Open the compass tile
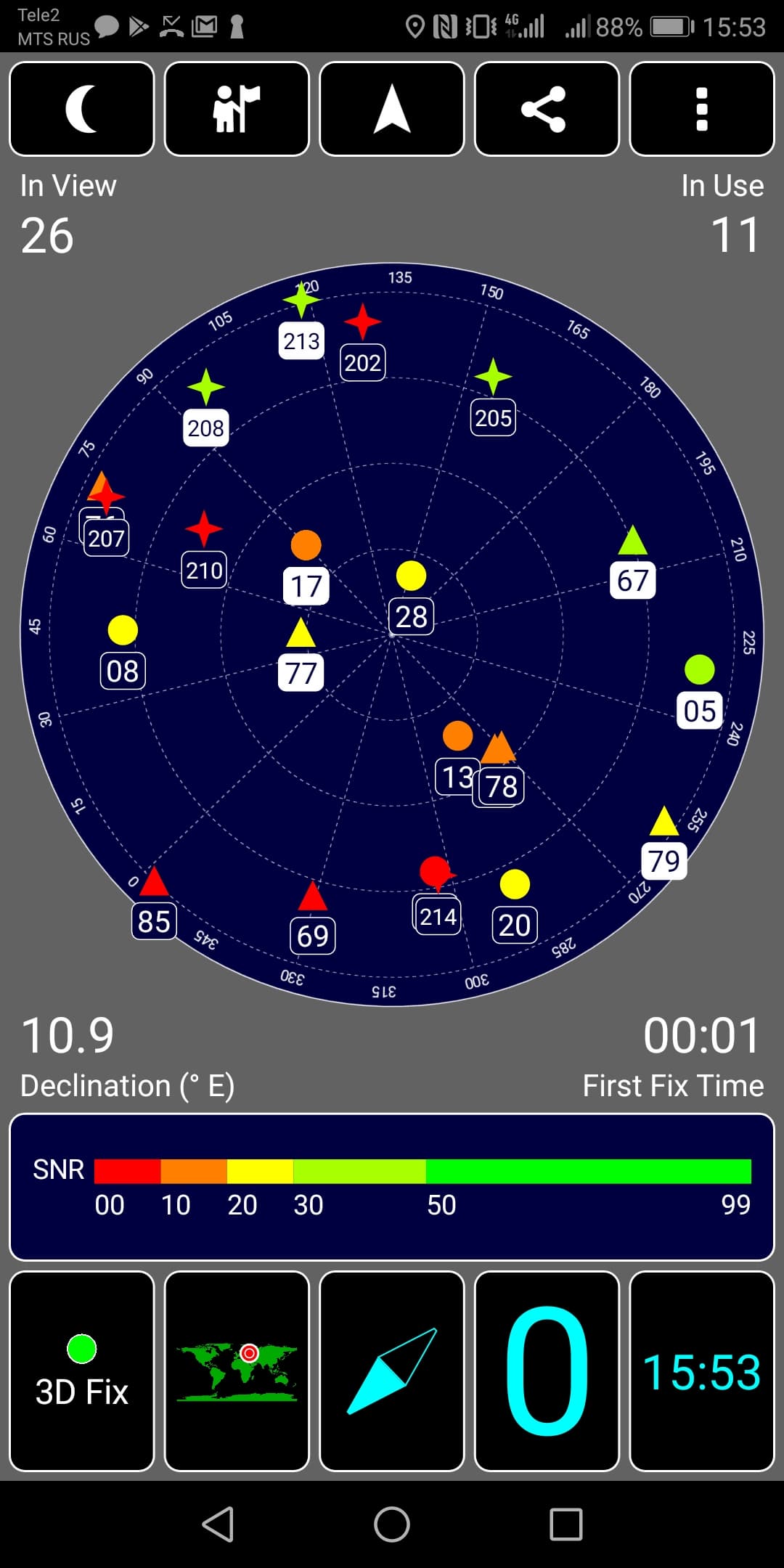 [x=392, y=1371]
